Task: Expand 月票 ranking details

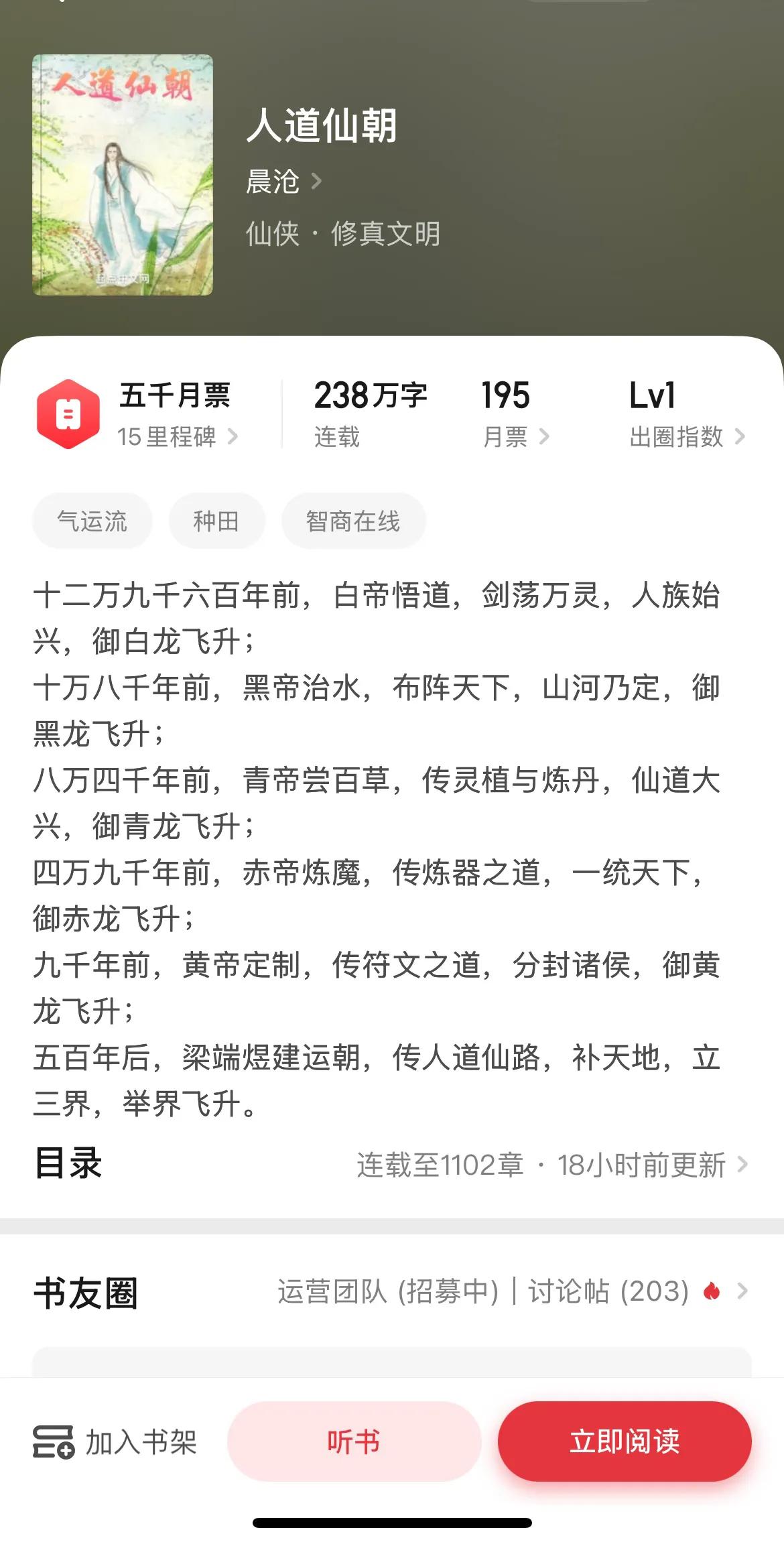Action: (x=547, y=436)
